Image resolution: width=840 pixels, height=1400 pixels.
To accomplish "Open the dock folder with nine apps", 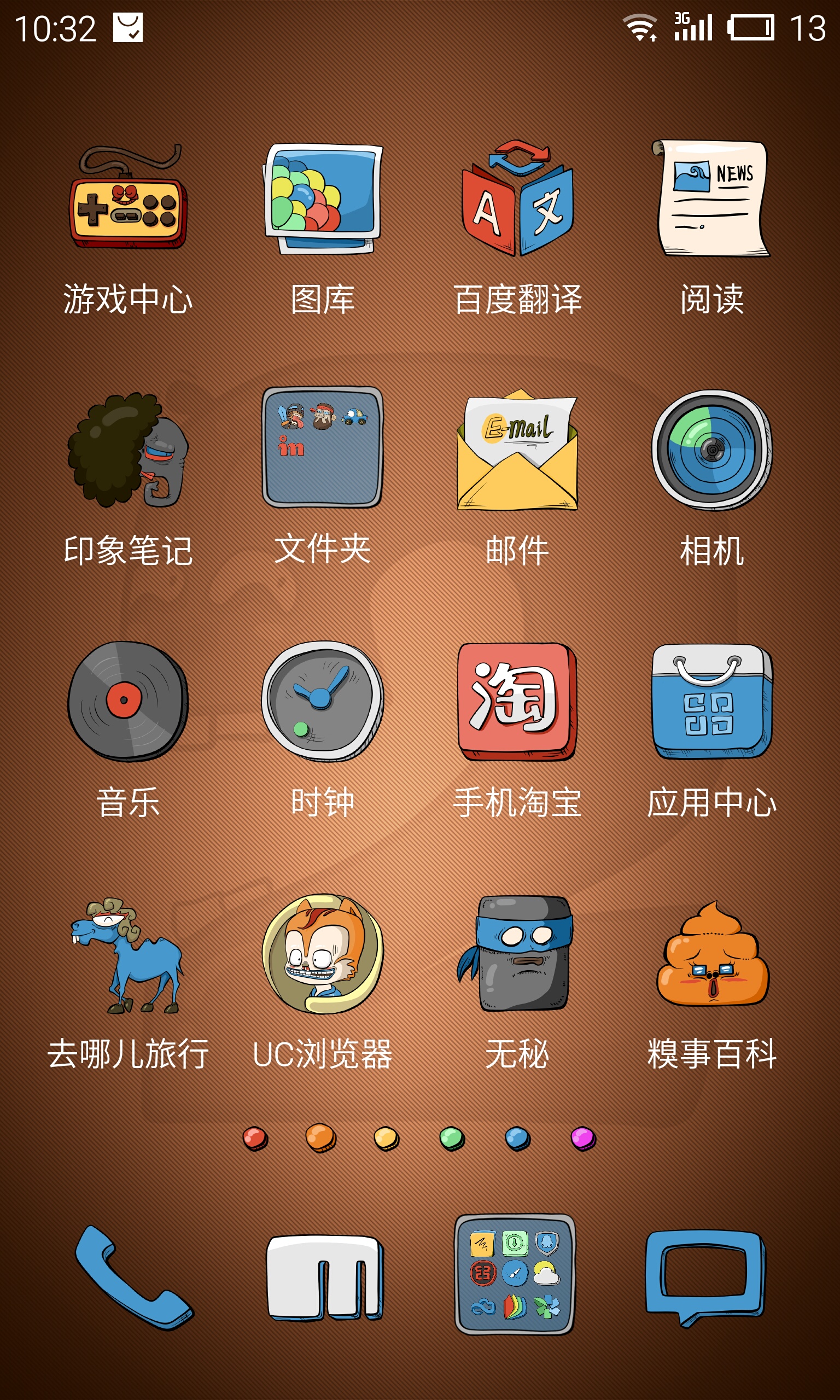I will (515, 1274).
